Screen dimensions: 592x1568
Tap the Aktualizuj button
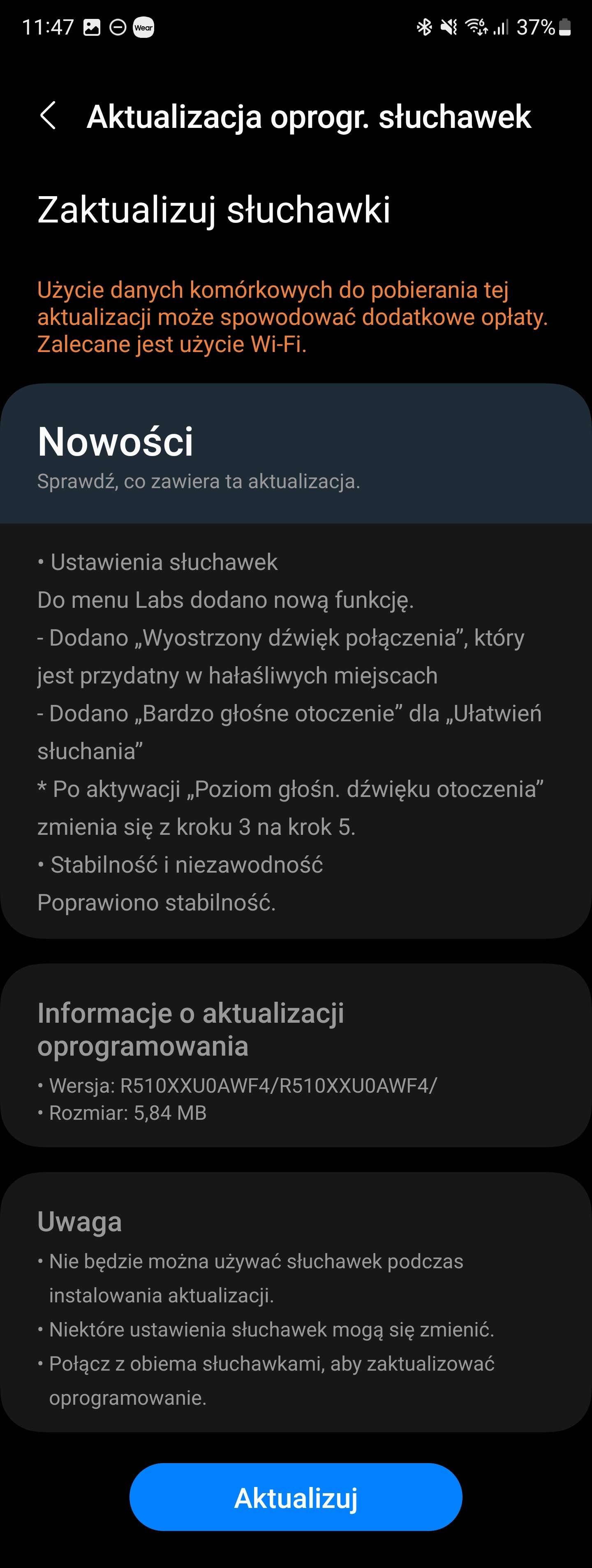[296, 1497]
